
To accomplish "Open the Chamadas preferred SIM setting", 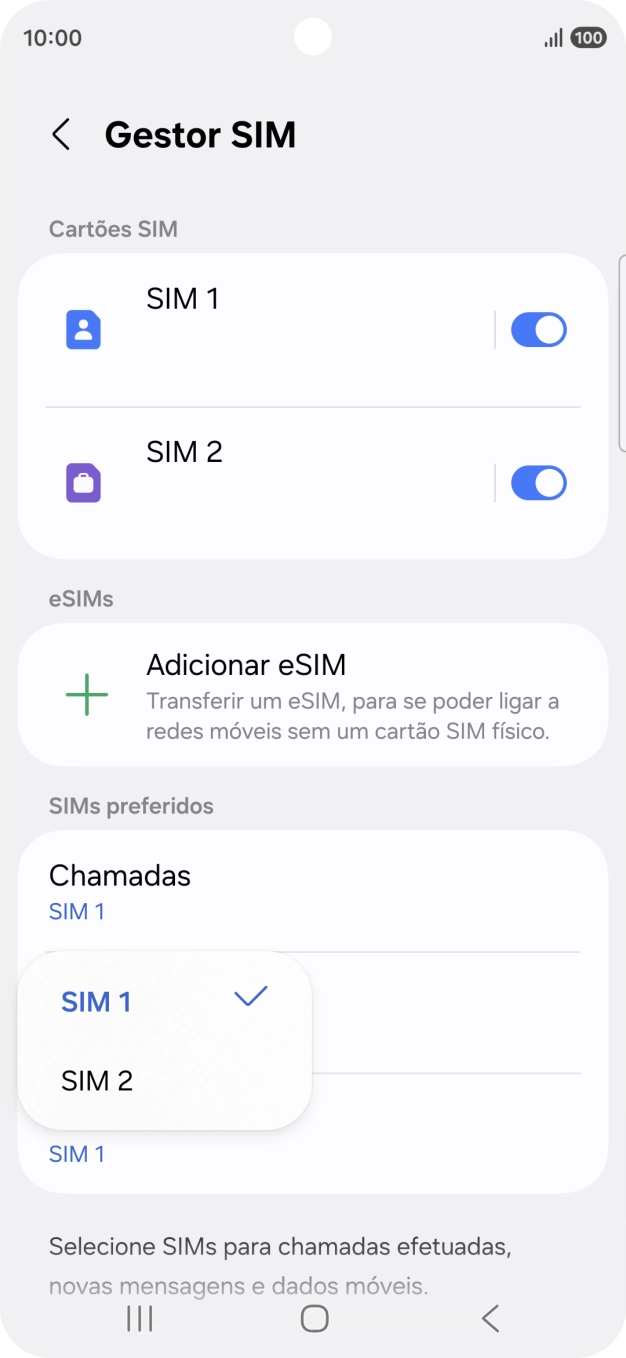I will [312, 891].
